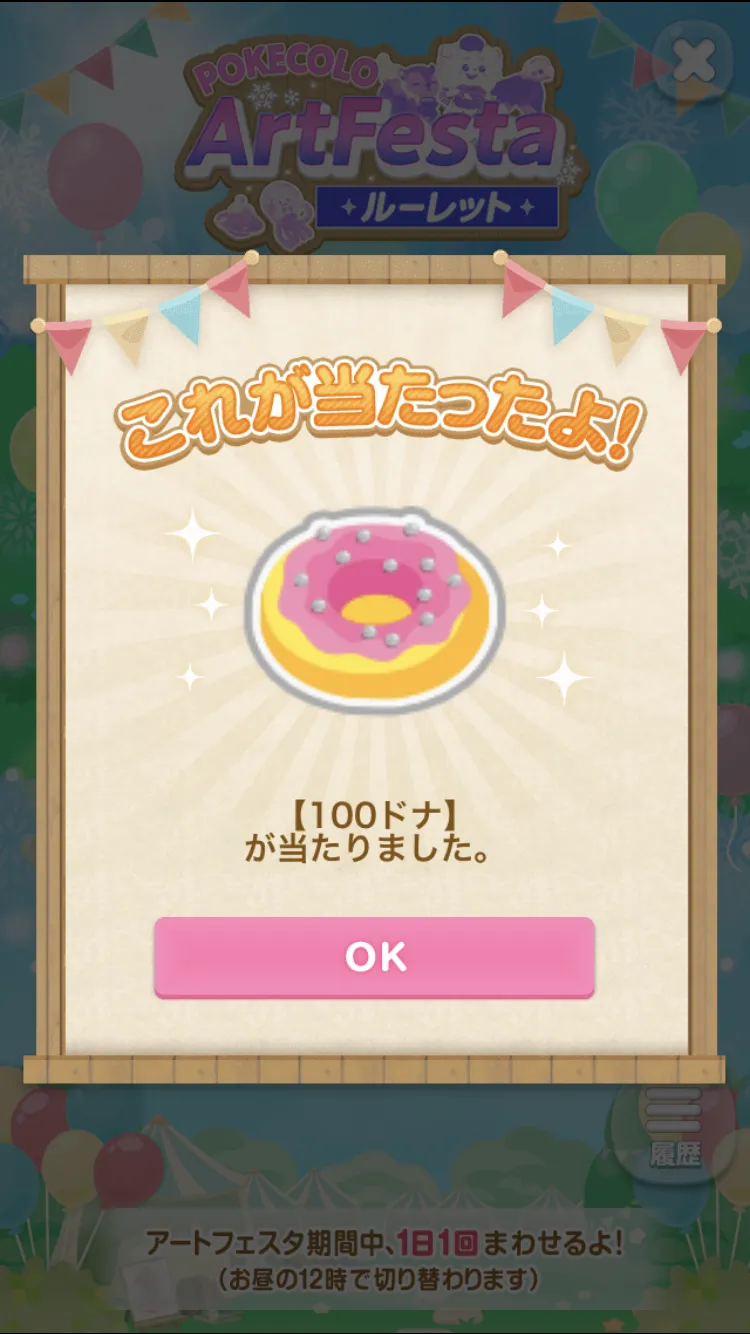750x1334 pixels.
Task: Close the roulette screen with the X
Action: [x=693, y=62]
